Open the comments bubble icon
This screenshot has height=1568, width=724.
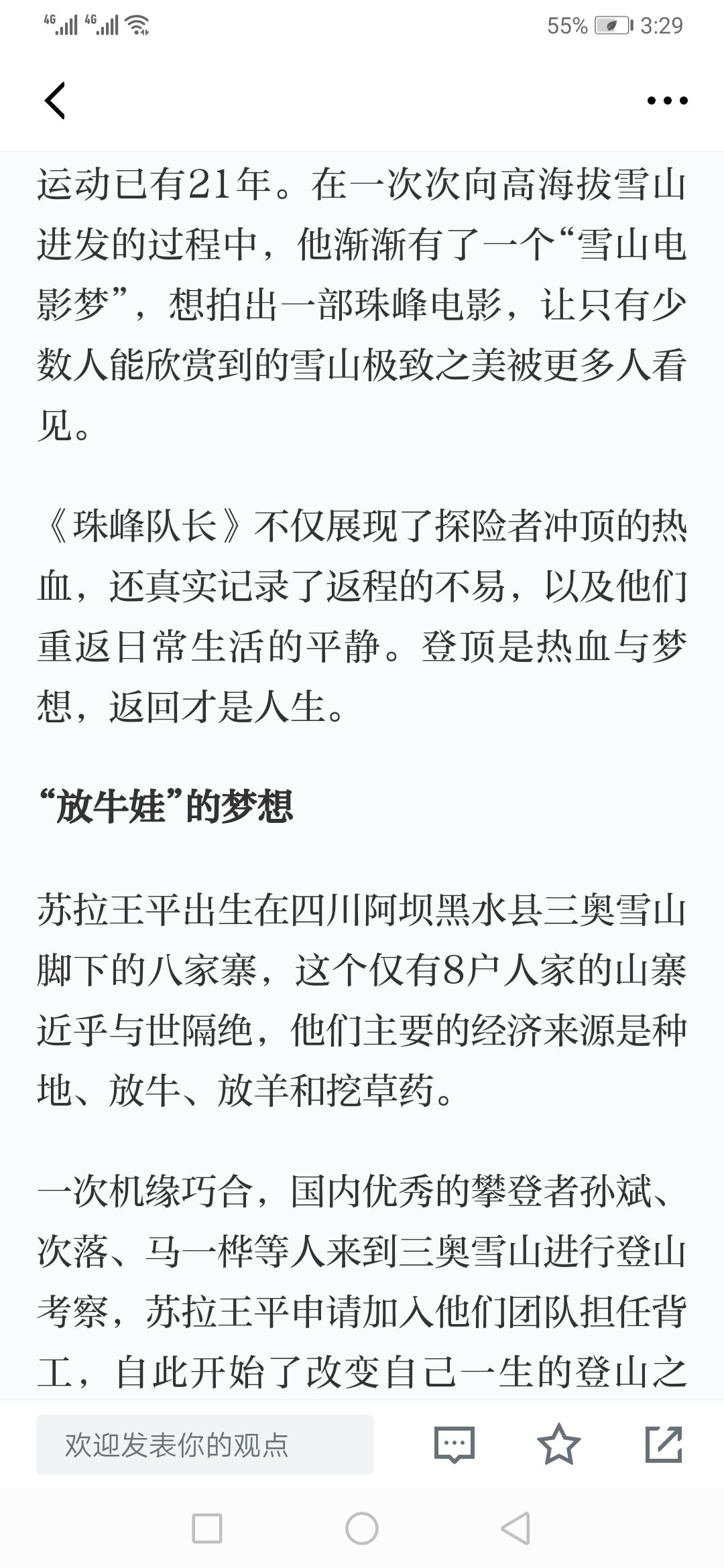(x=455, y=1445)
